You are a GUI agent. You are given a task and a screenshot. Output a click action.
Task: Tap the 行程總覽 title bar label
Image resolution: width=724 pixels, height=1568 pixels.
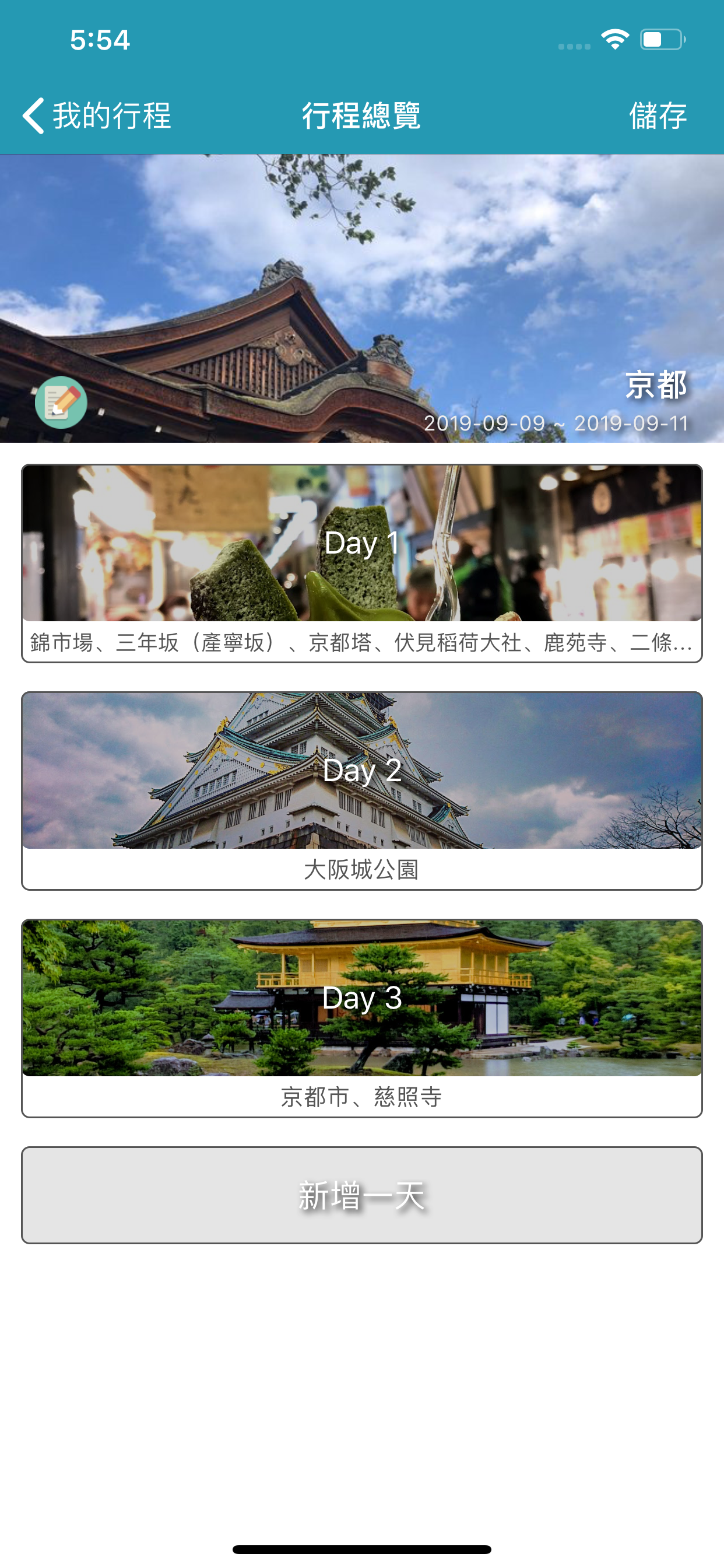tap(361, 116)
